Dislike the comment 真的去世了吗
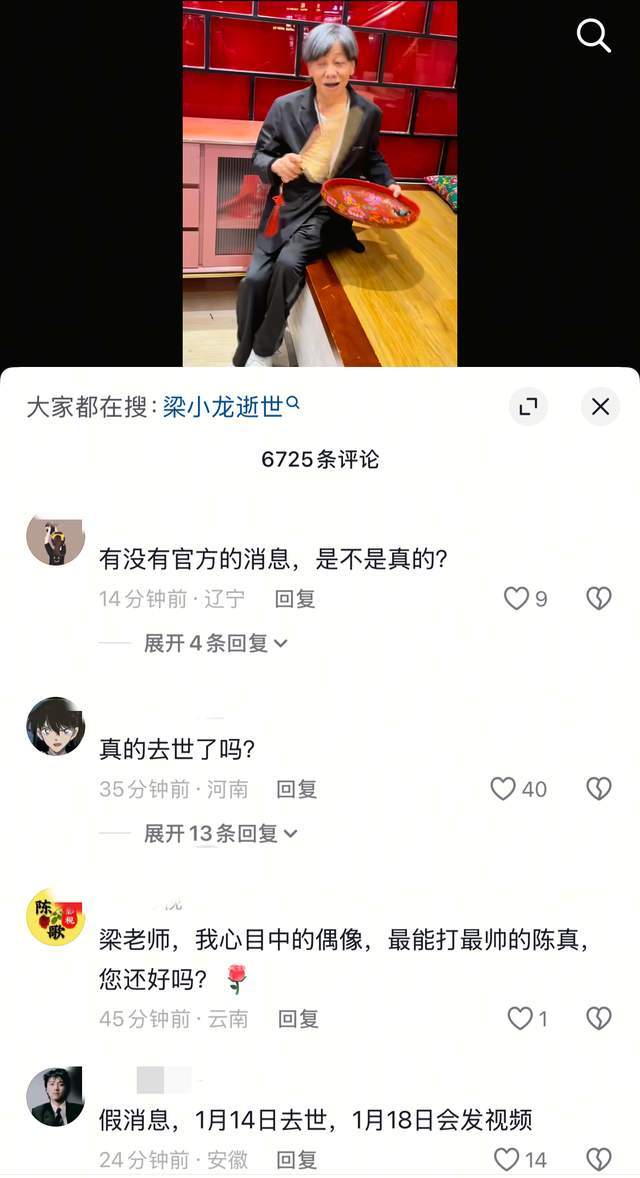 (598, 788)
